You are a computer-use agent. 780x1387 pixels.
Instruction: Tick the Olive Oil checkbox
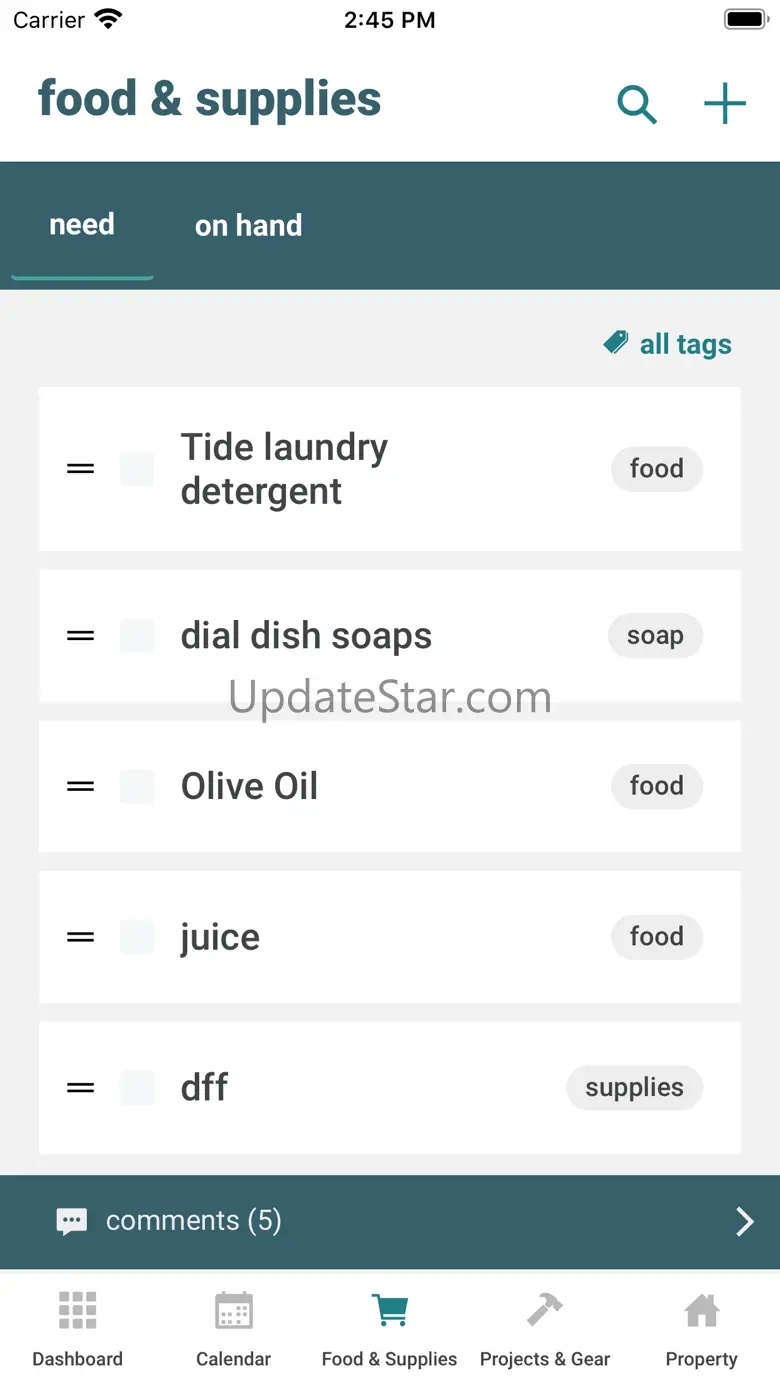coord(137,787)
